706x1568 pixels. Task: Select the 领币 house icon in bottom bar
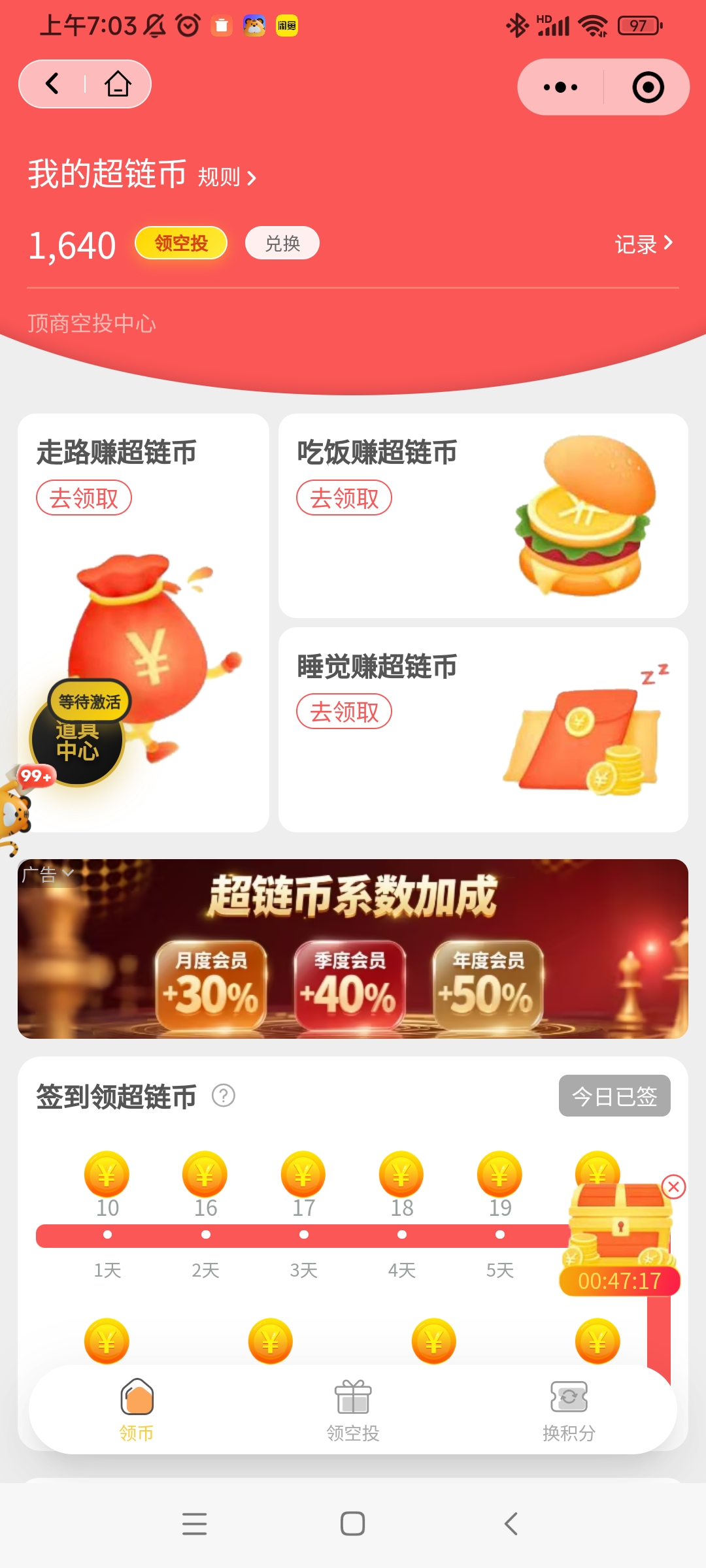(136, 1398)
